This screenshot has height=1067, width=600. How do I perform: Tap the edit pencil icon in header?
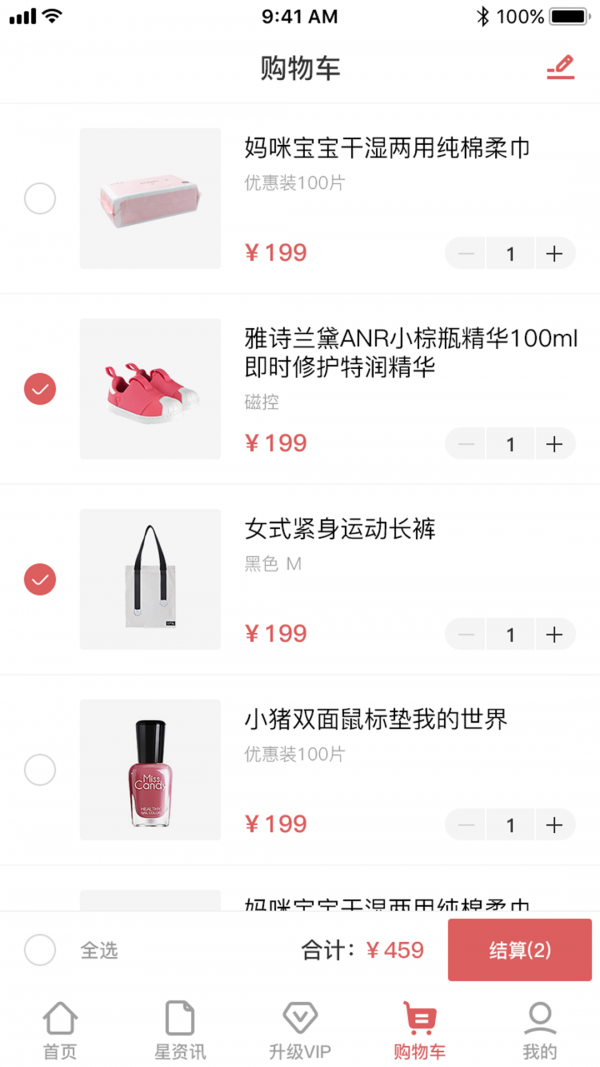tap(560, 68)
